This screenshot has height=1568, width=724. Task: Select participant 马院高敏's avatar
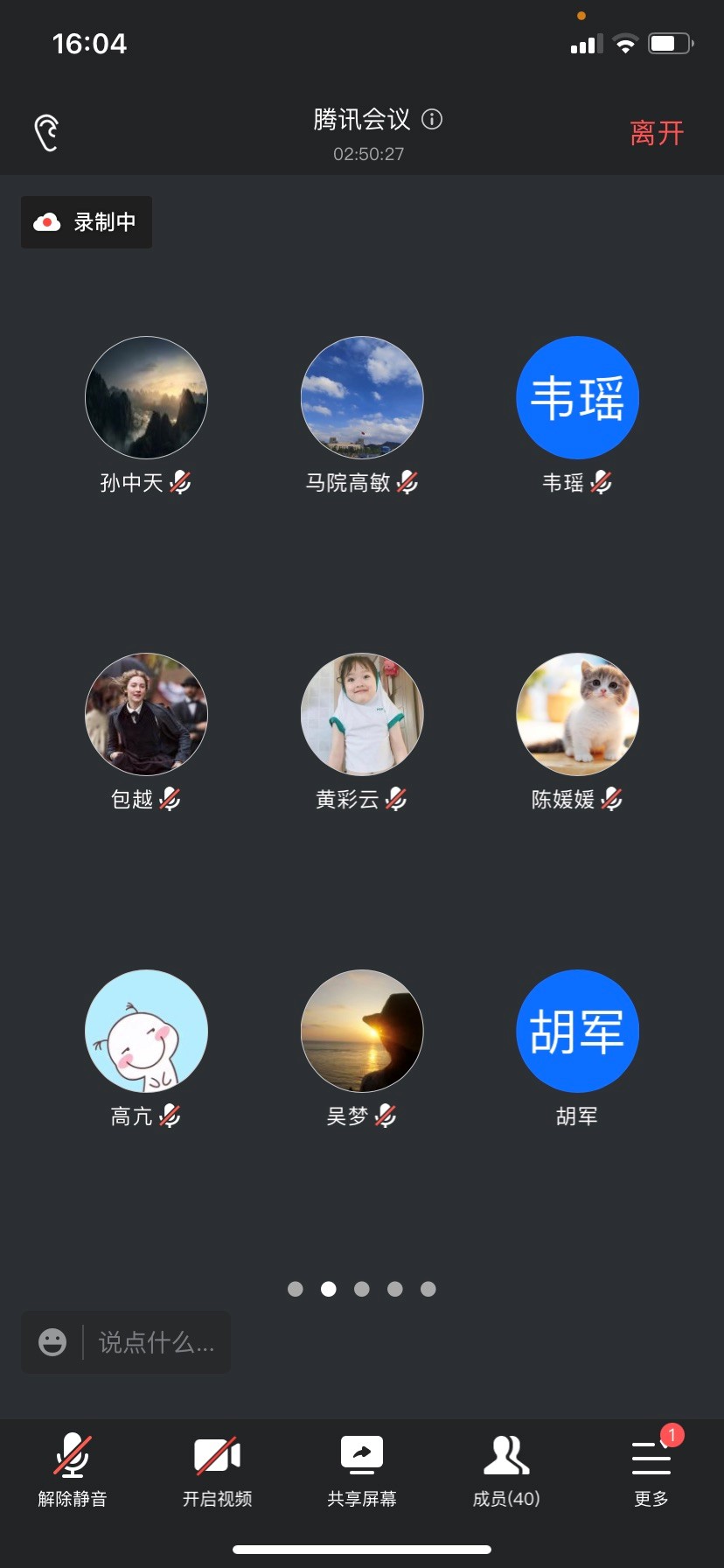(x=362, y=398)
